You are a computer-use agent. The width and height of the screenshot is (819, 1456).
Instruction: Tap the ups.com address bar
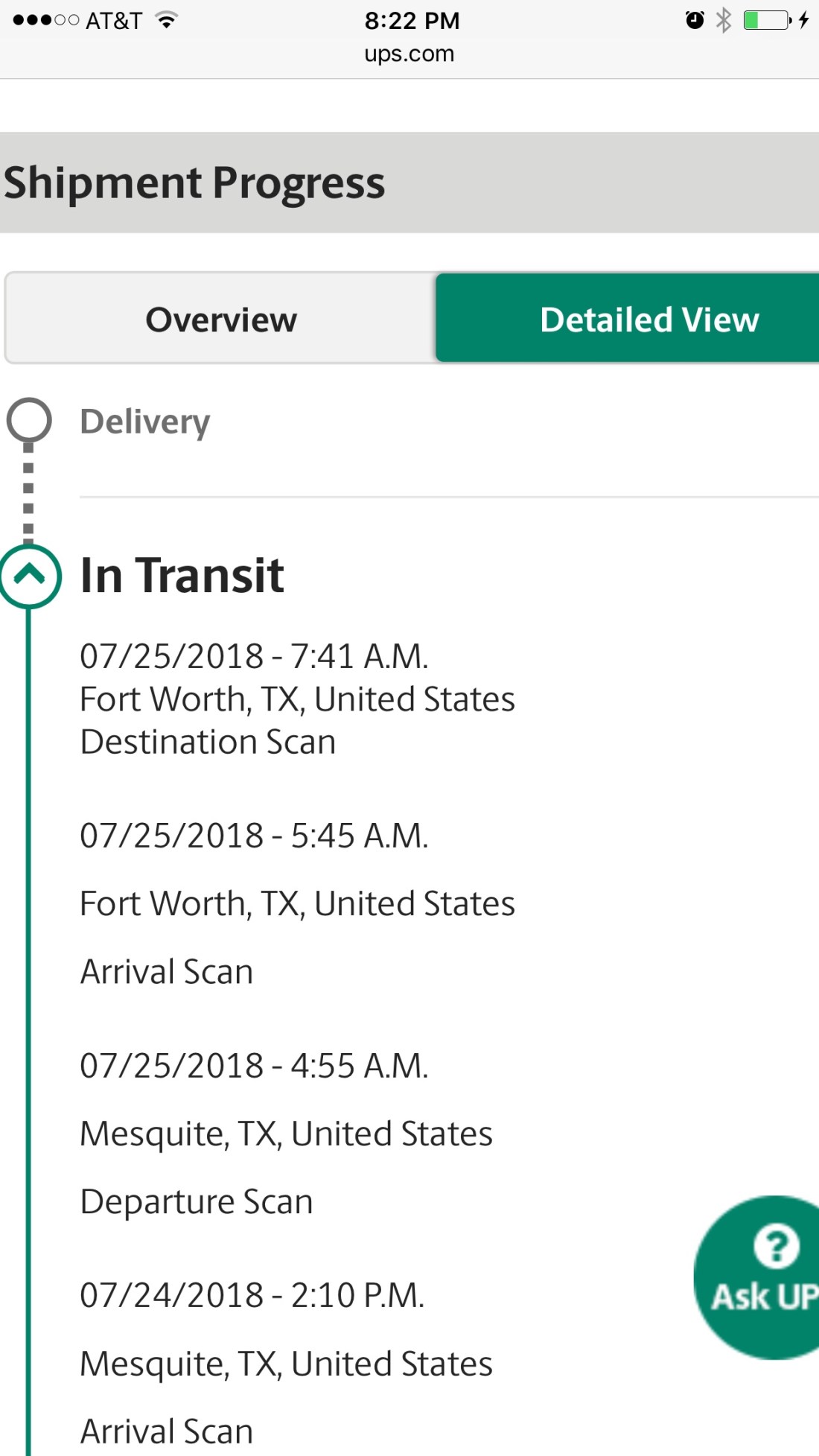pyautogui.click(x=409, y=54)
